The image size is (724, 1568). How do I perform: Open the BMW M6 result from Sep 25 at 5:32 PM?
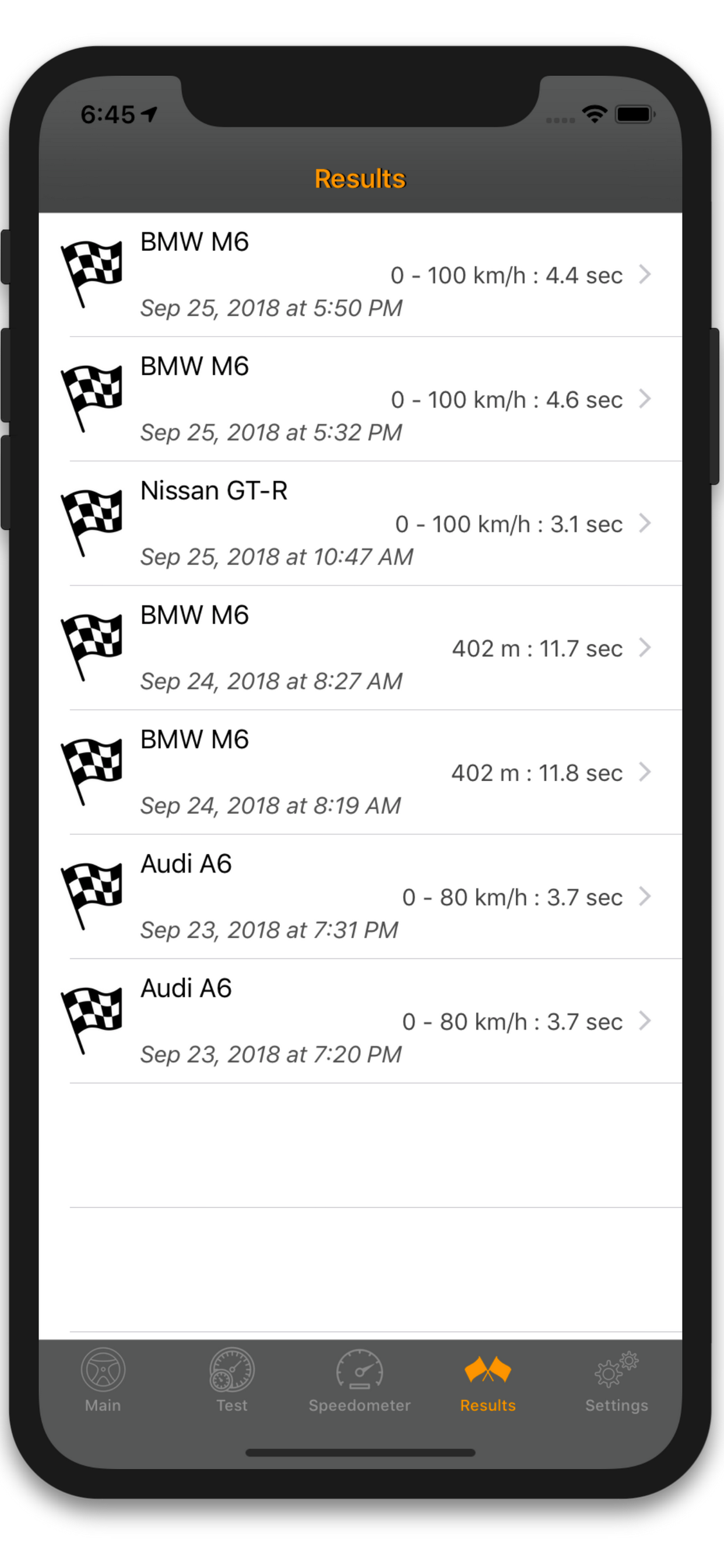pyautogui.click(x=362, y=398)
